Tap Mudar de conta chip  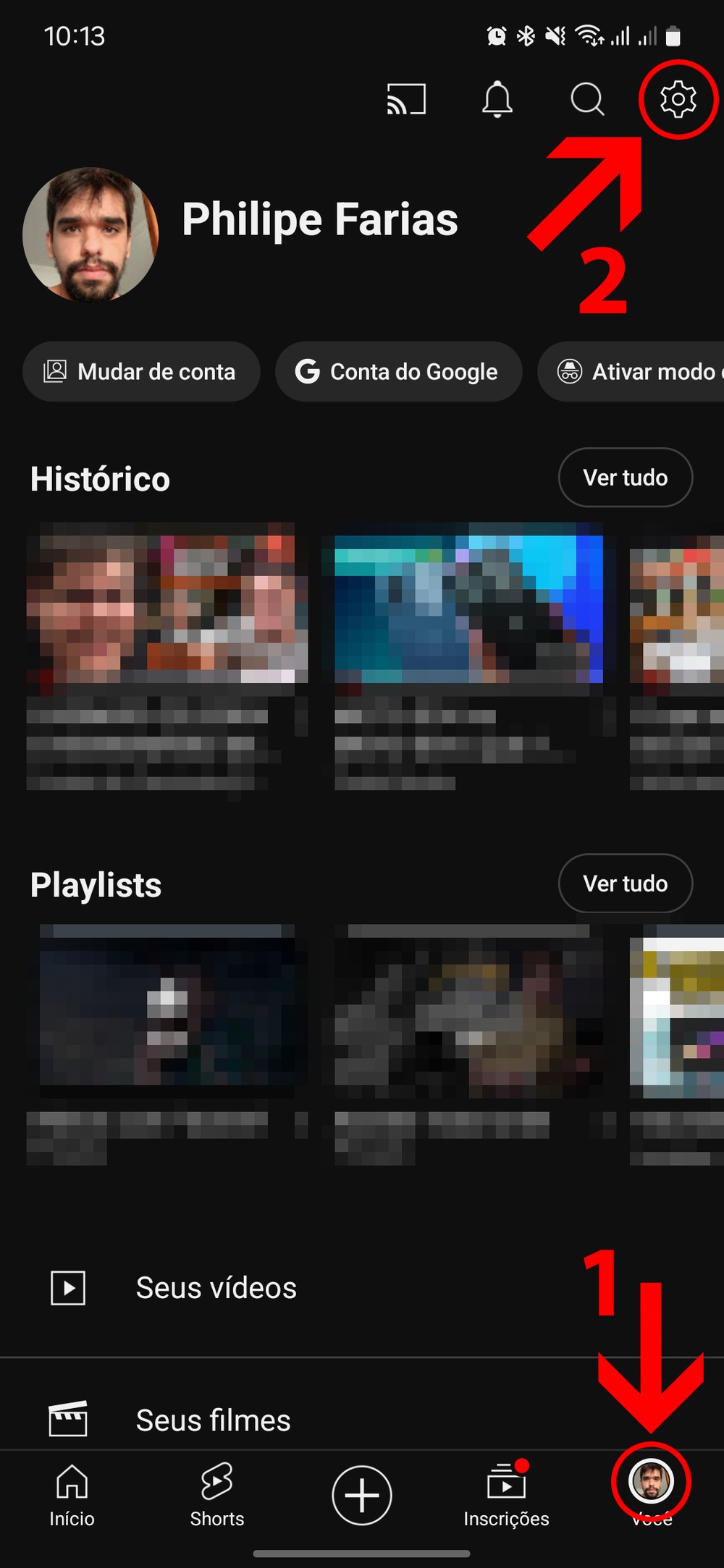coord(141,372)
